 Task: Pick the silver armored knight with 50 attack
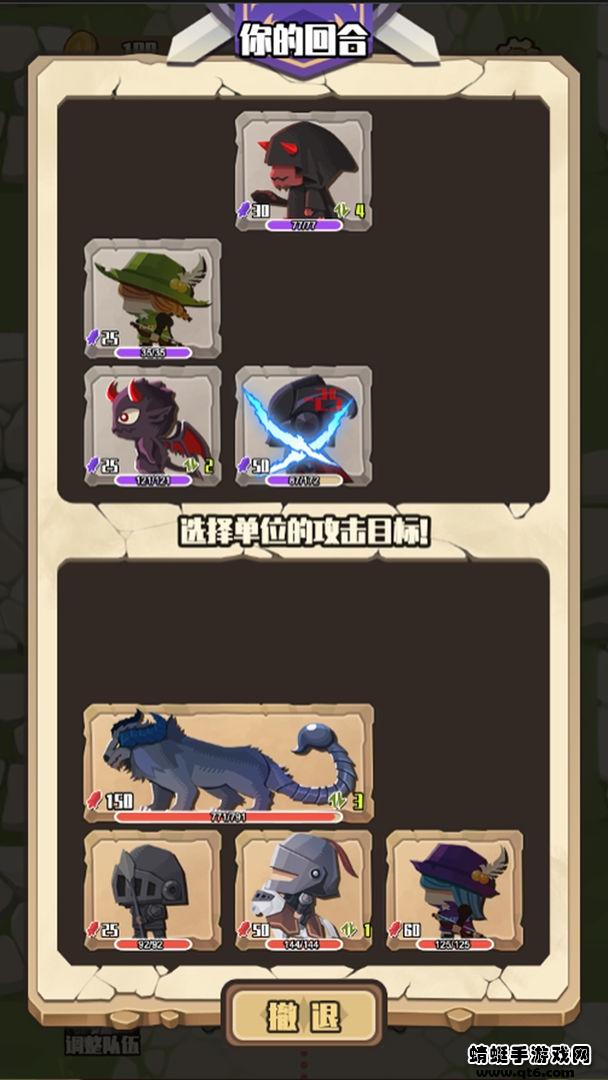click(x=303, y=890)
